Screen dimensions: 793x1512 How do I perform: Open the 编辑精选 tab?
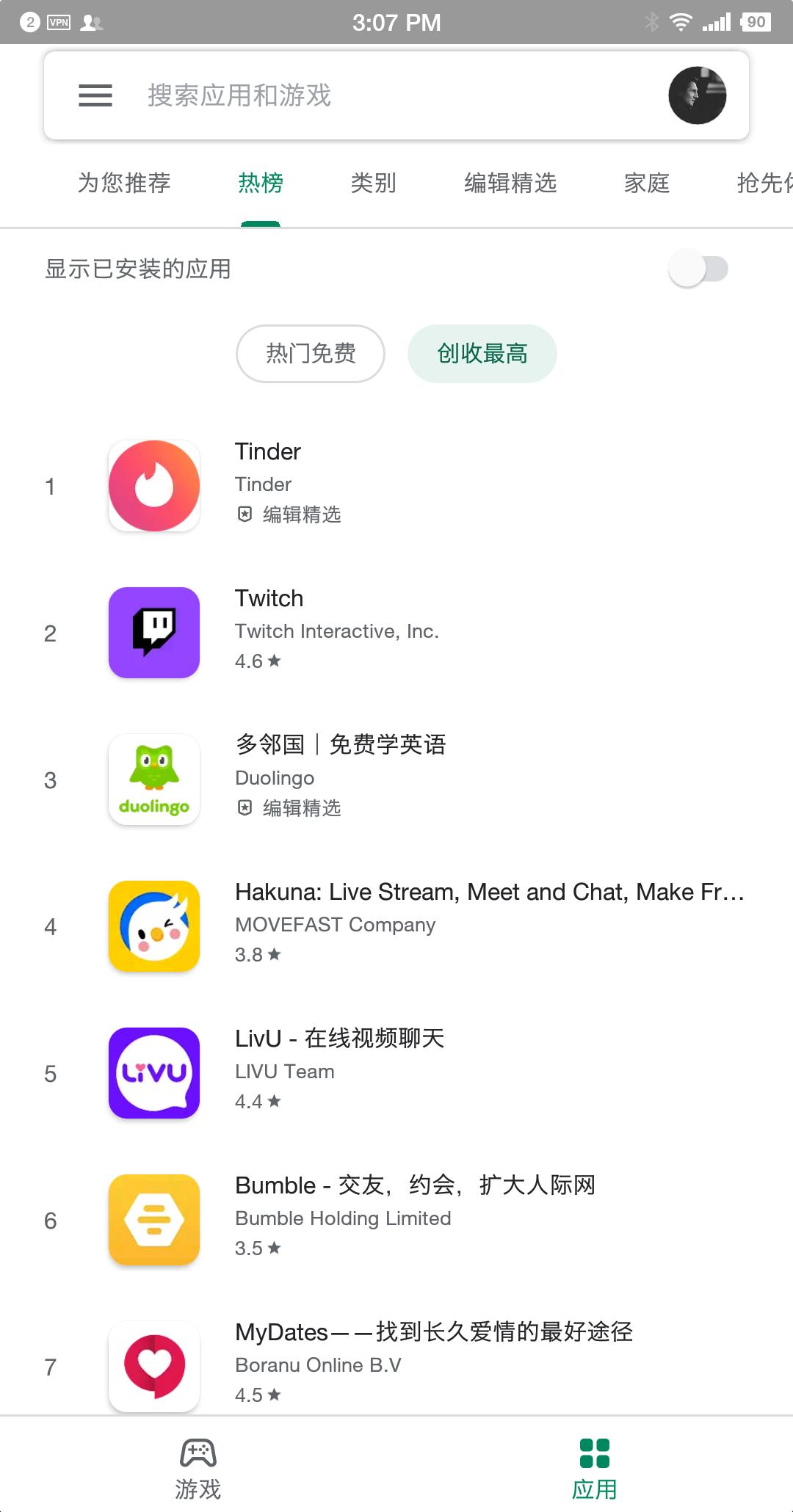(511, 183)
